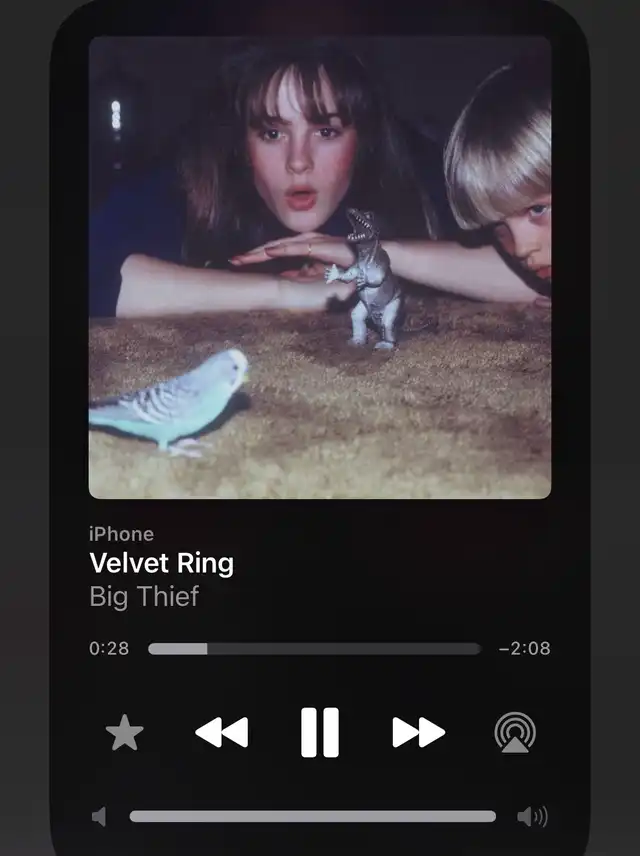Tap the playback progress bar to seek

pyautogui.click(x=314, y=649)
